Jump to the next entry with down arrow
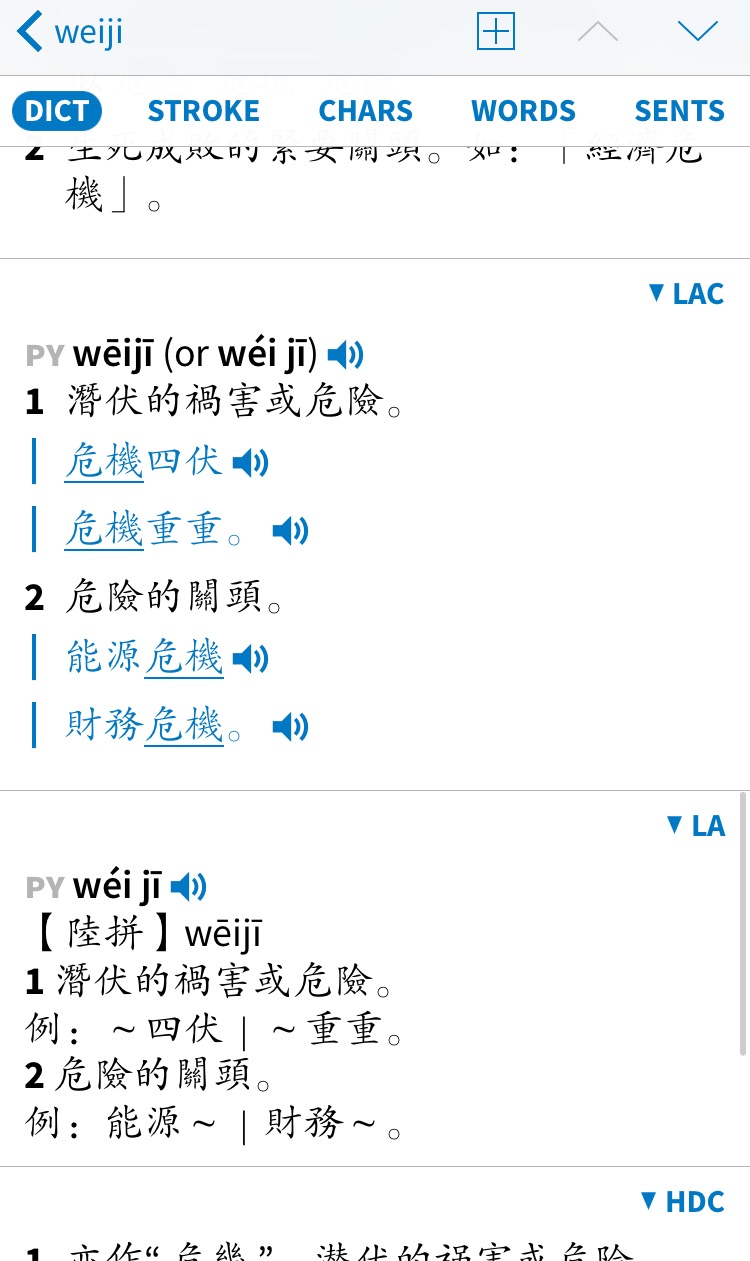 (x=698, y=31)
